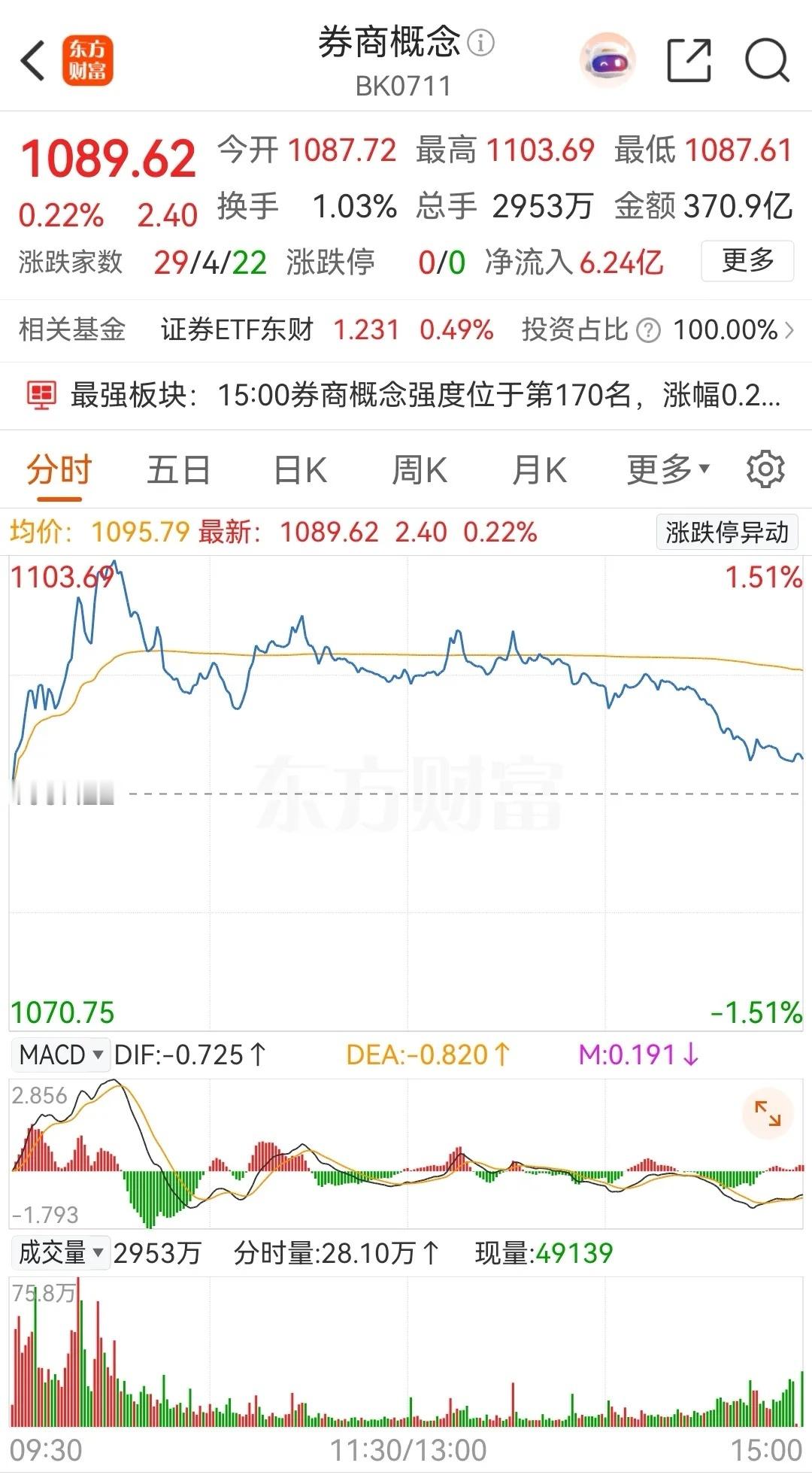This screenshot has width=812, height=1475.
Task: Share this page via the share icon
Action: (689, 60)
